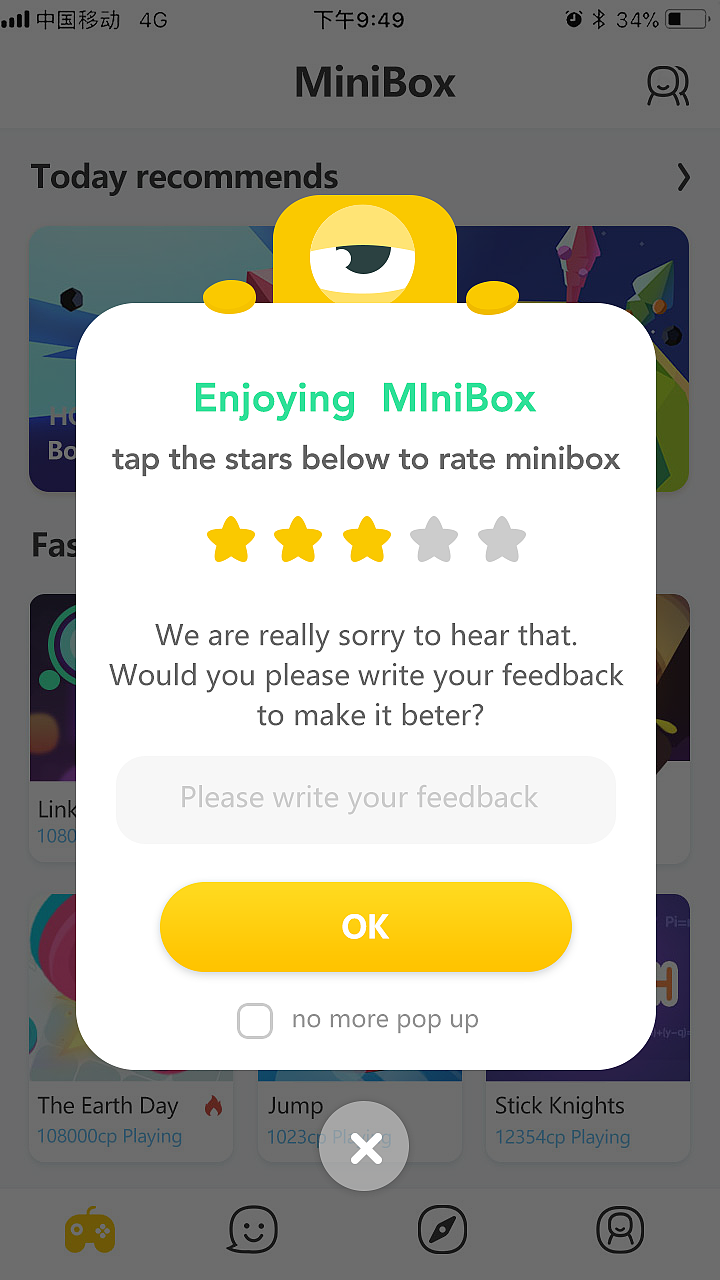Open the smiley chat bubble tab
Screen dimensions: 720x1280
click(x=252, y=1229)
